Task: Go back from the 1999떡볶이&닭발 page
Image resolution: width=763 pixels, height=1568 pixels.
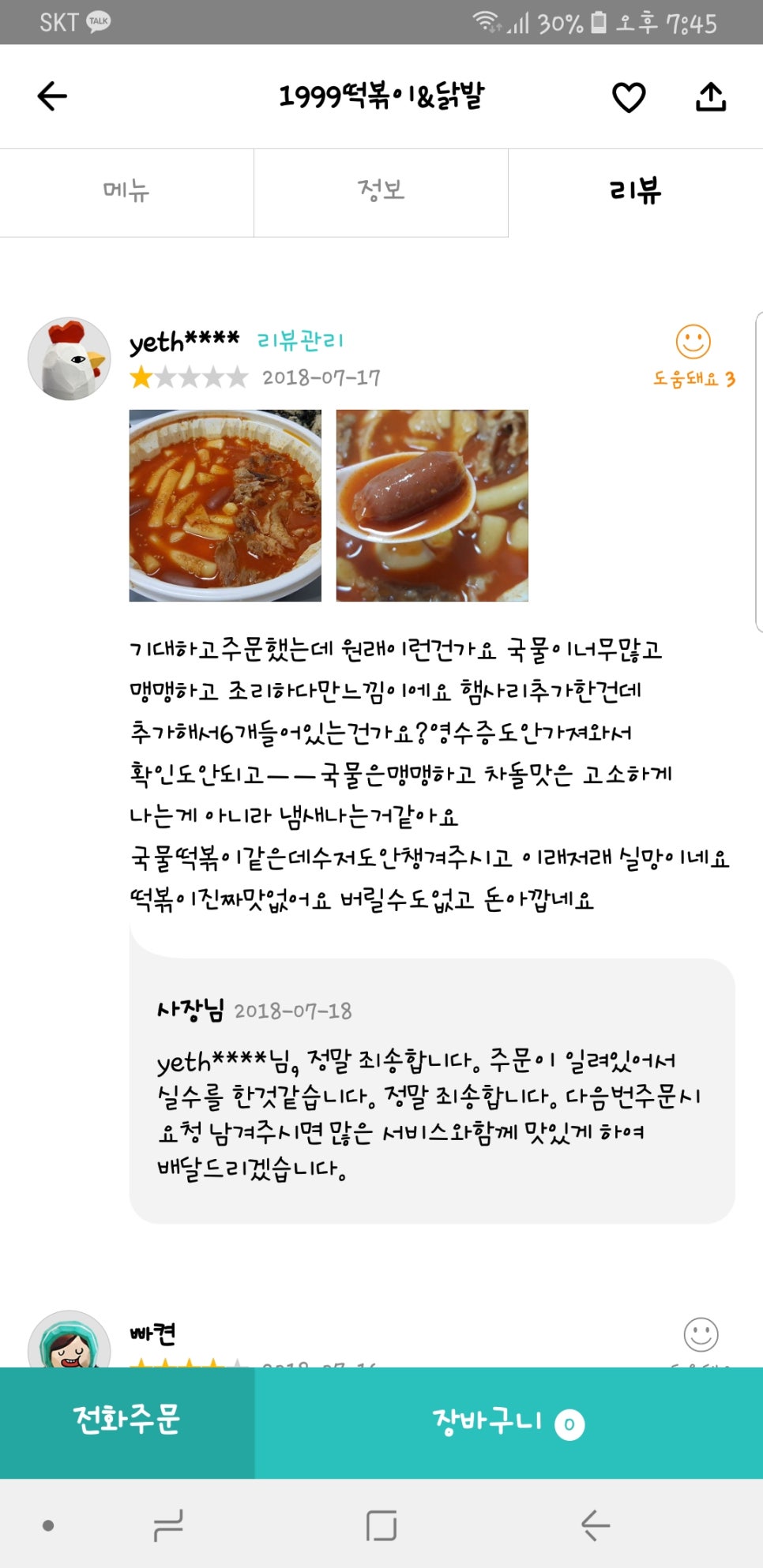Action: [x=52, y=96]
